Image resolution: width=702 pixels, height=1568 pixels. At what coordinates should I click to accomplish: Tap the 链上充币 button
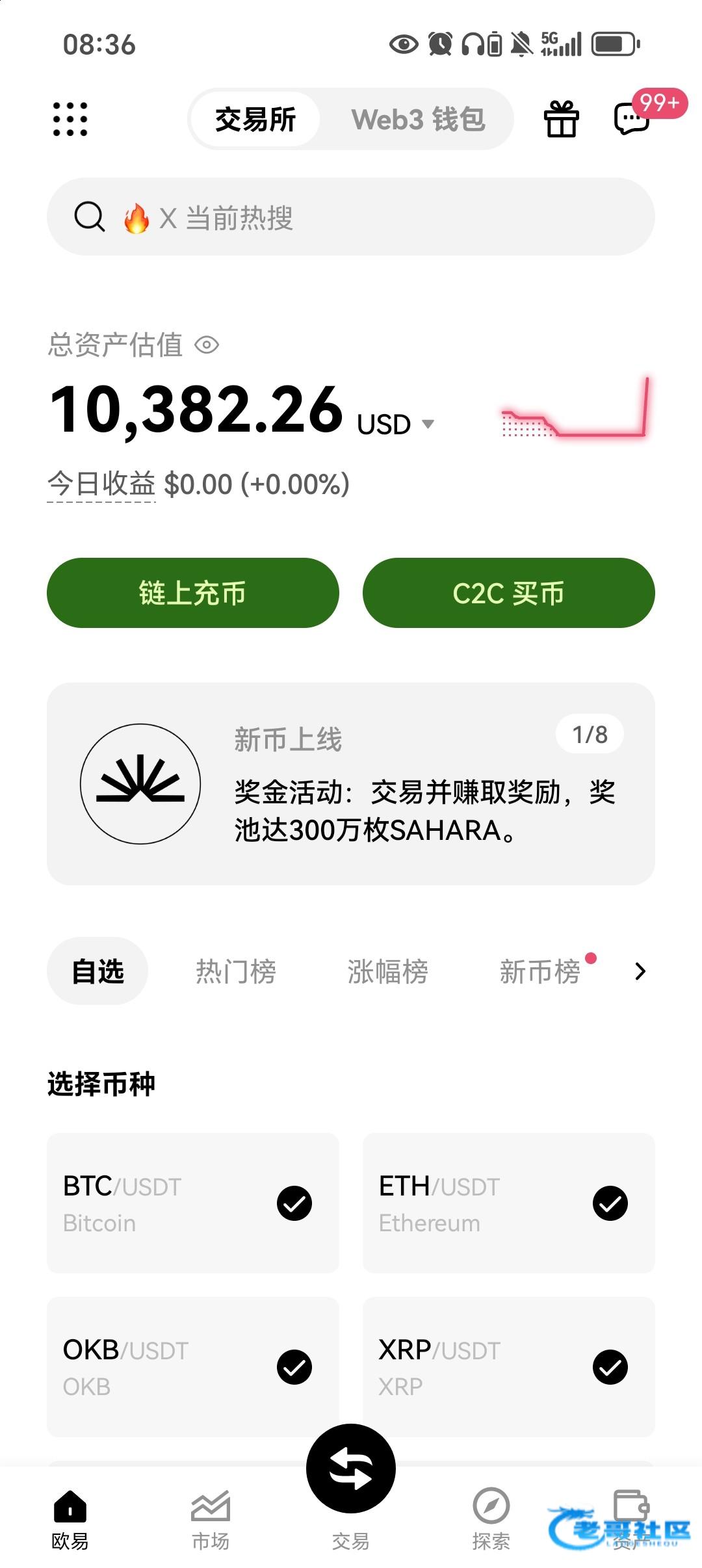coord(193,592)
